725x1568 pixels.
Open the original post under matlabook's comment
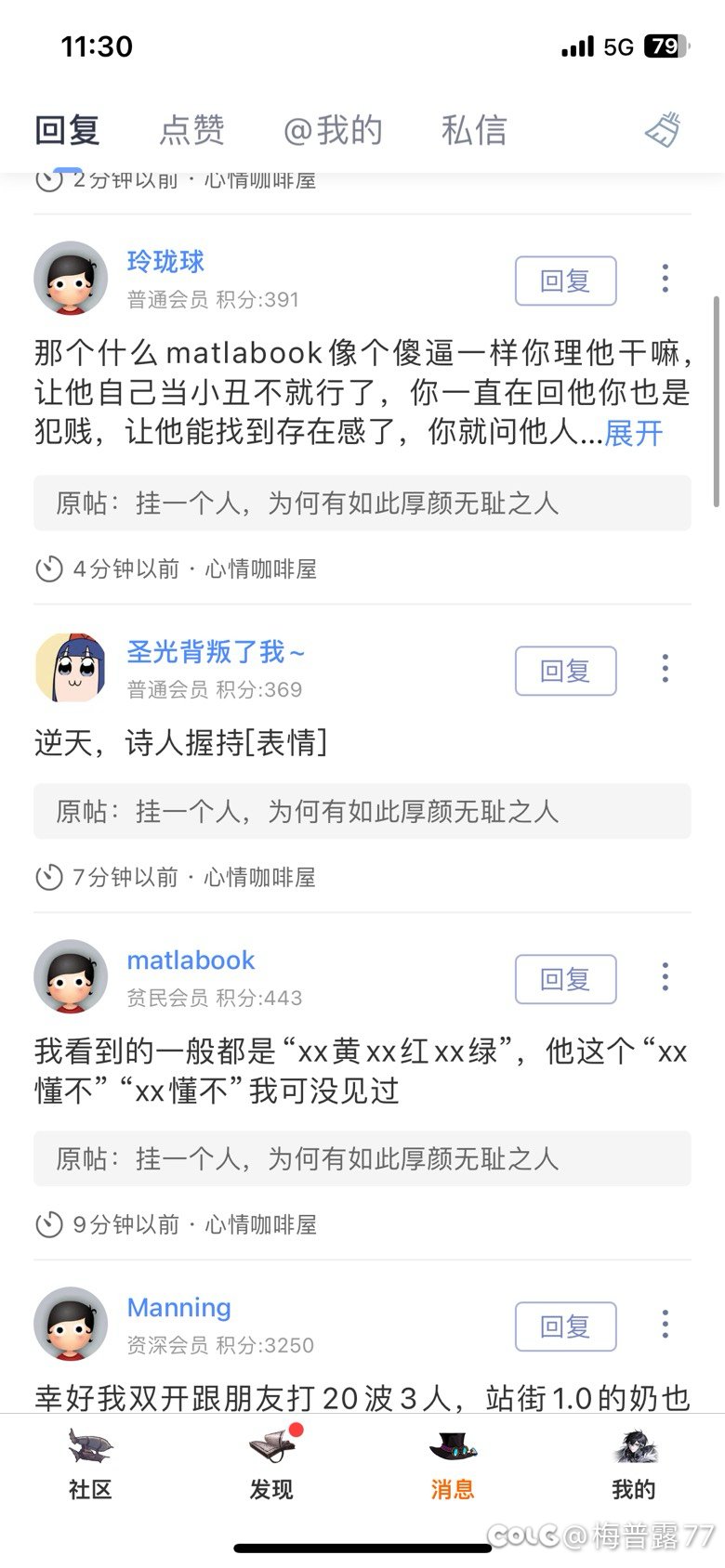click(x=362, y=1158)
